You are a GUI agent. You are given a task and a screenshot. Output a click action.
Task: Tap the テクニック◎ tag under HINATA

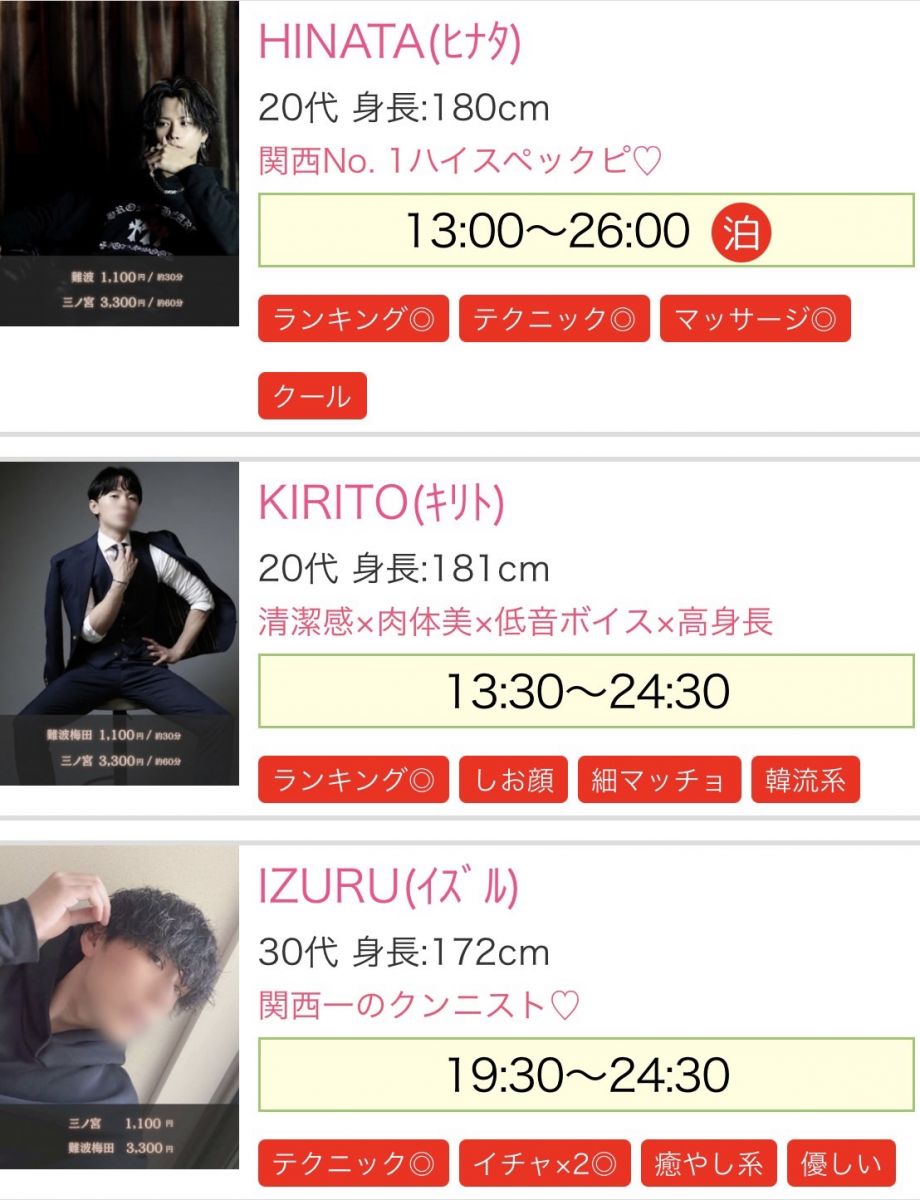[554, 319]
